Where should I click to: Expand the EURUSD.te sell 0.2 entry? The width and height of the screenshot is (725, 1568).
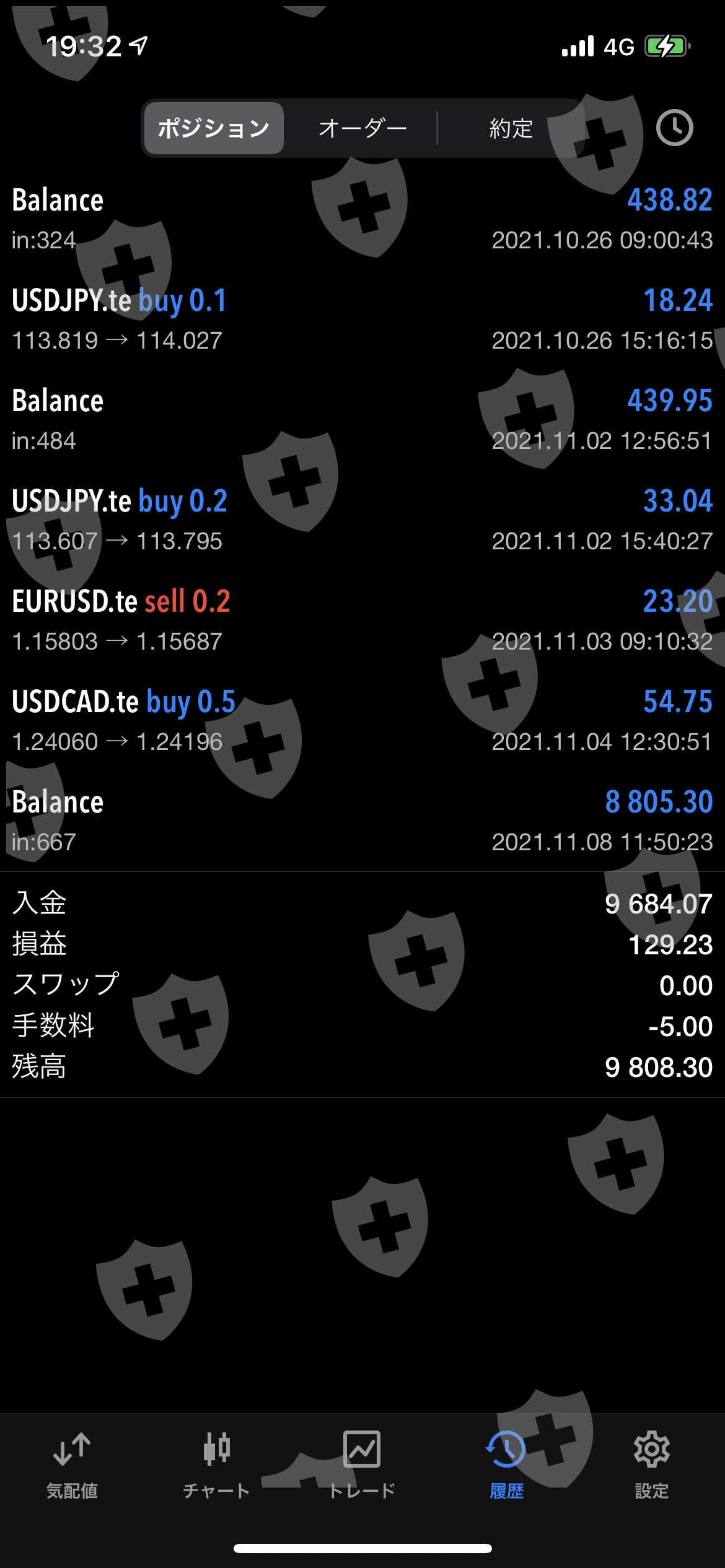pos(362,621)
